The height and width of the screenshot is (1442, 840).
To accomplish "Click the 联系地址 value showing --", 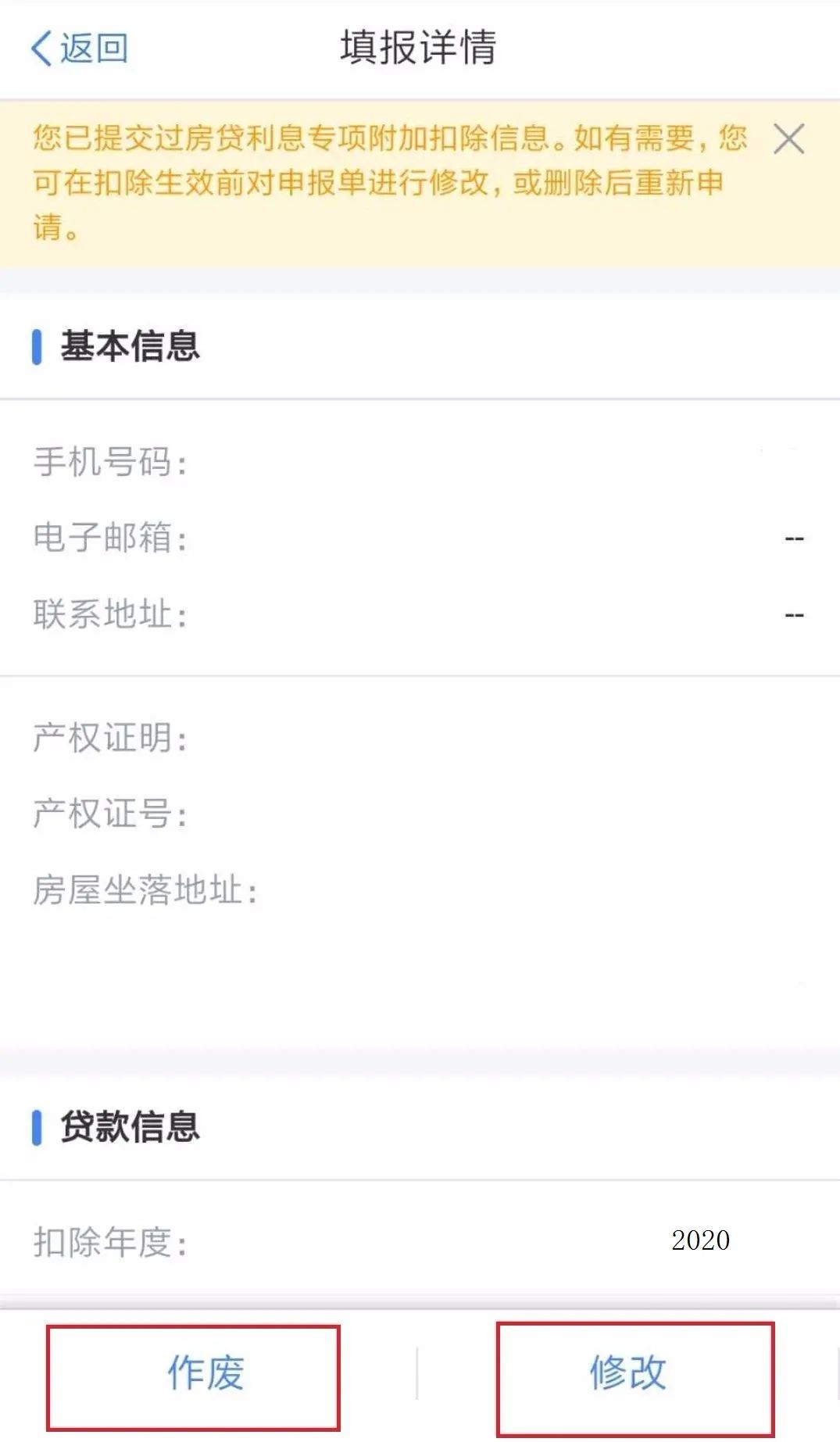I will coord(795,614).
